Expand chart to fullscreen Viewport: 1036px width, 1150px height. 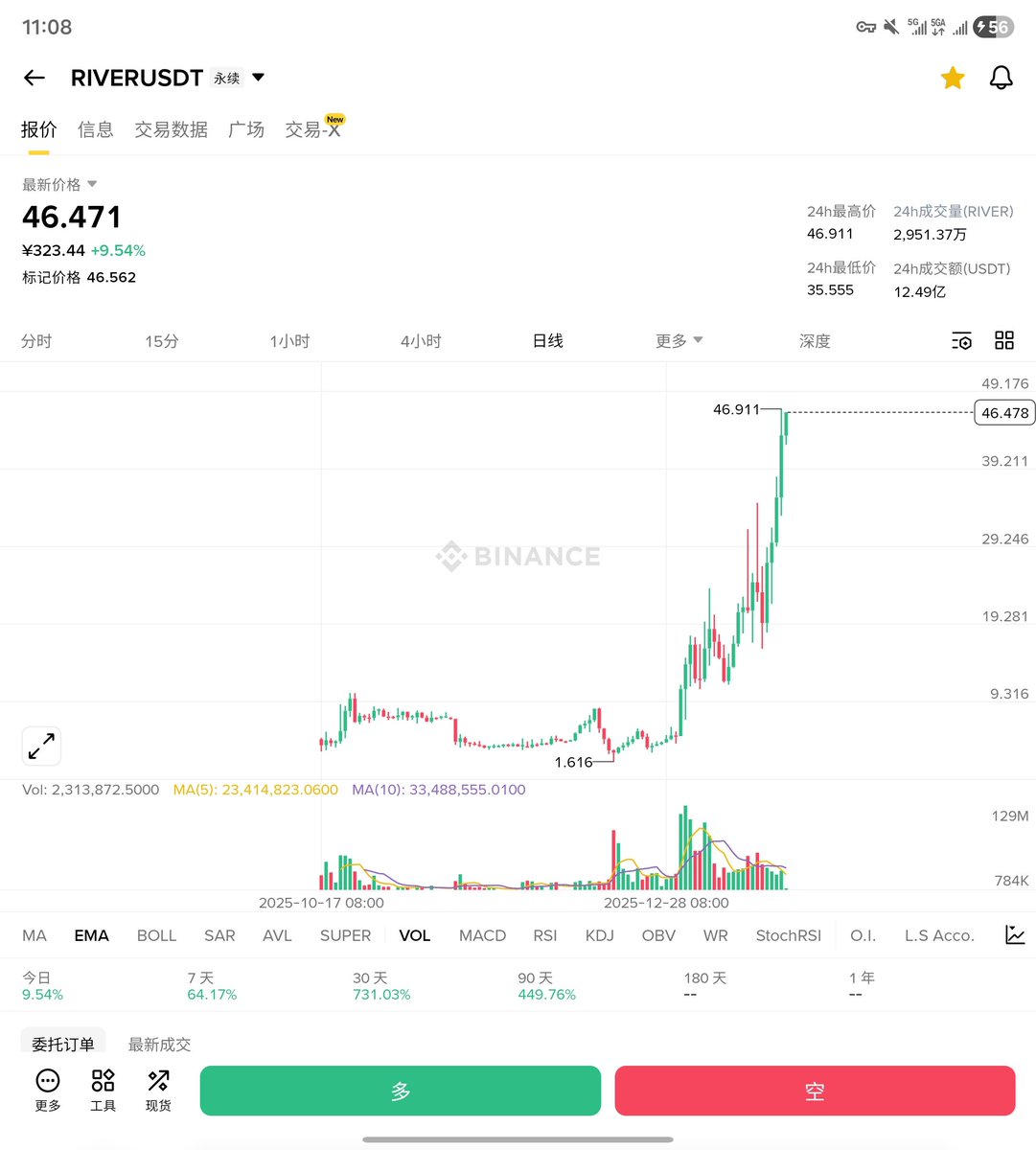coord(41,746)
